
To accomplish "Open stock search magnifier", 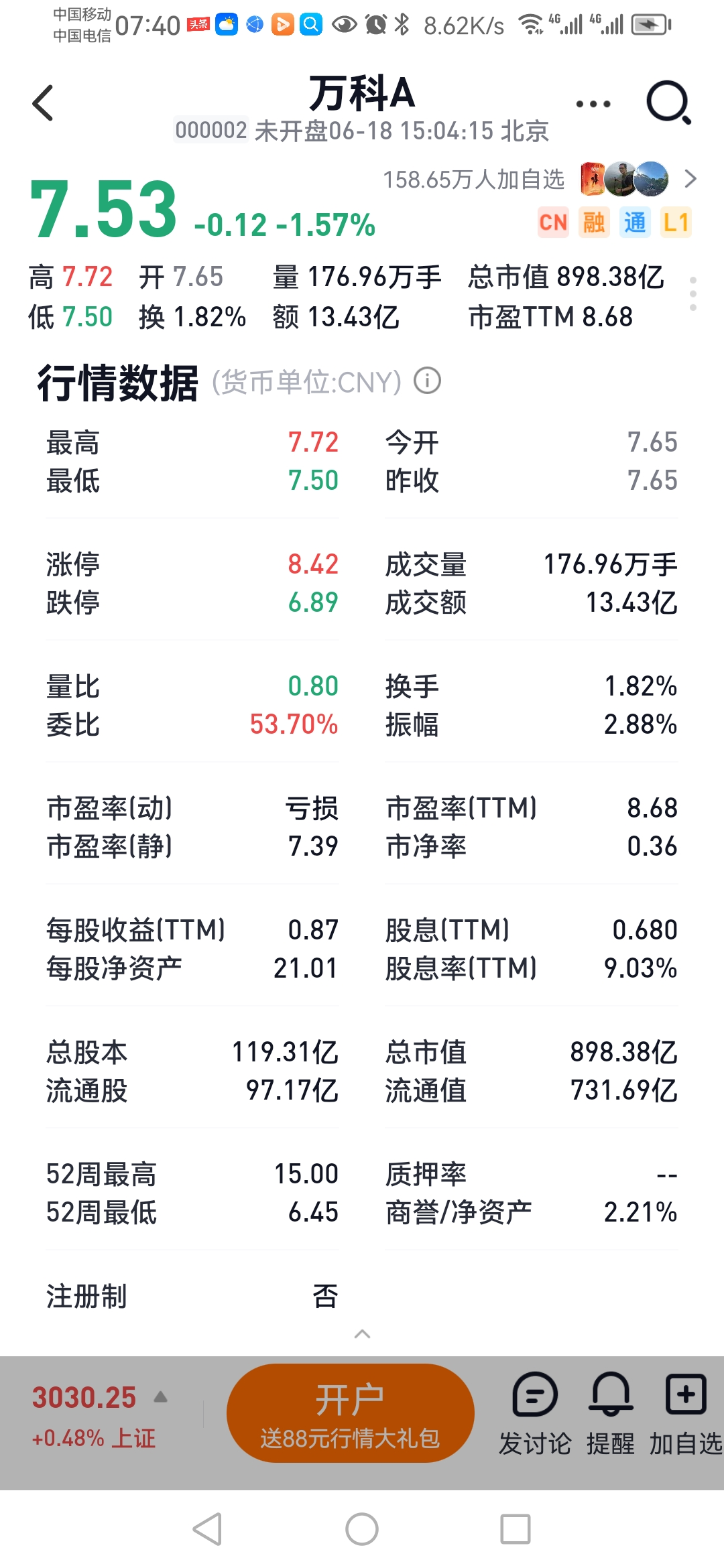I will click(668, 103).
